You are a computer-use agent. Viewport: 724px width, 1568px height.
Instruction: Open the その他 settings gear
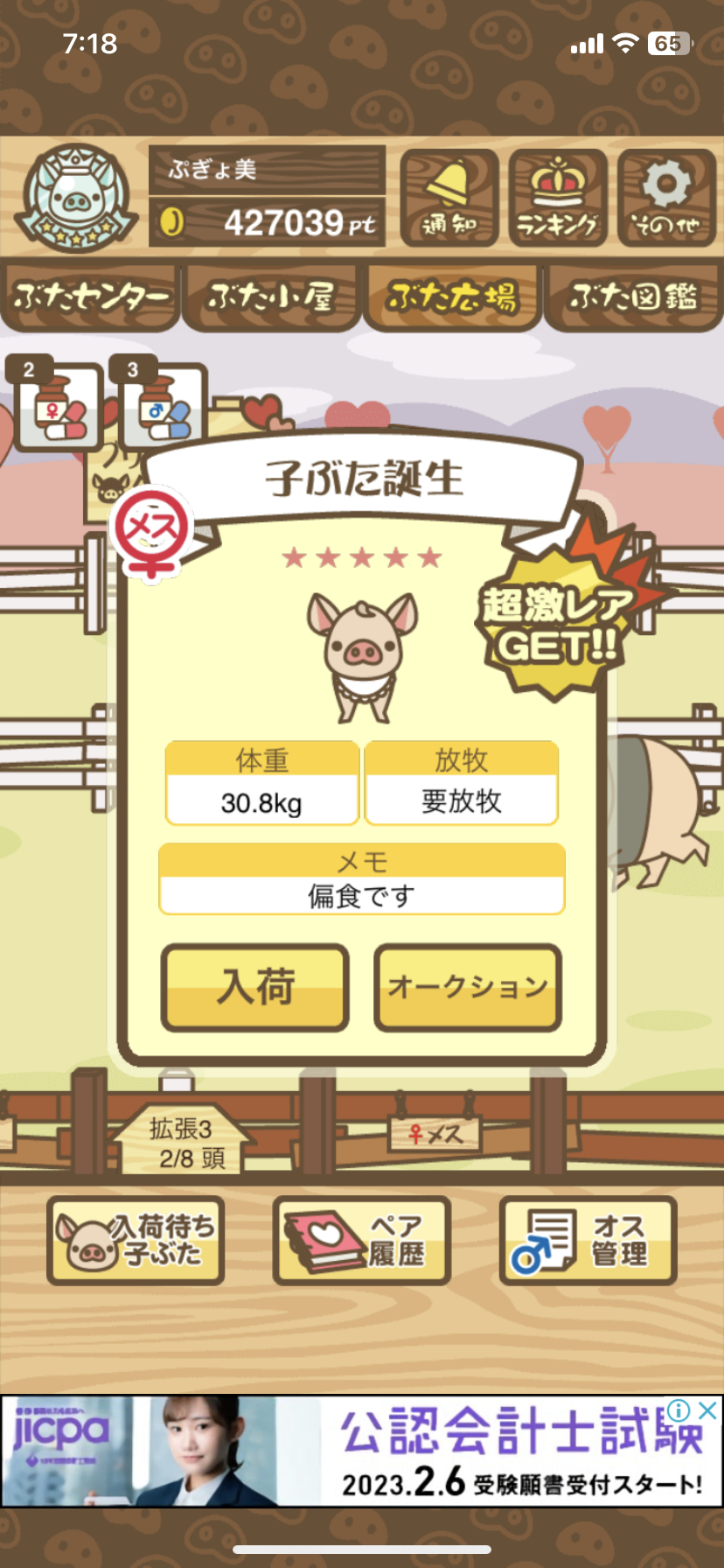(666, 198)
